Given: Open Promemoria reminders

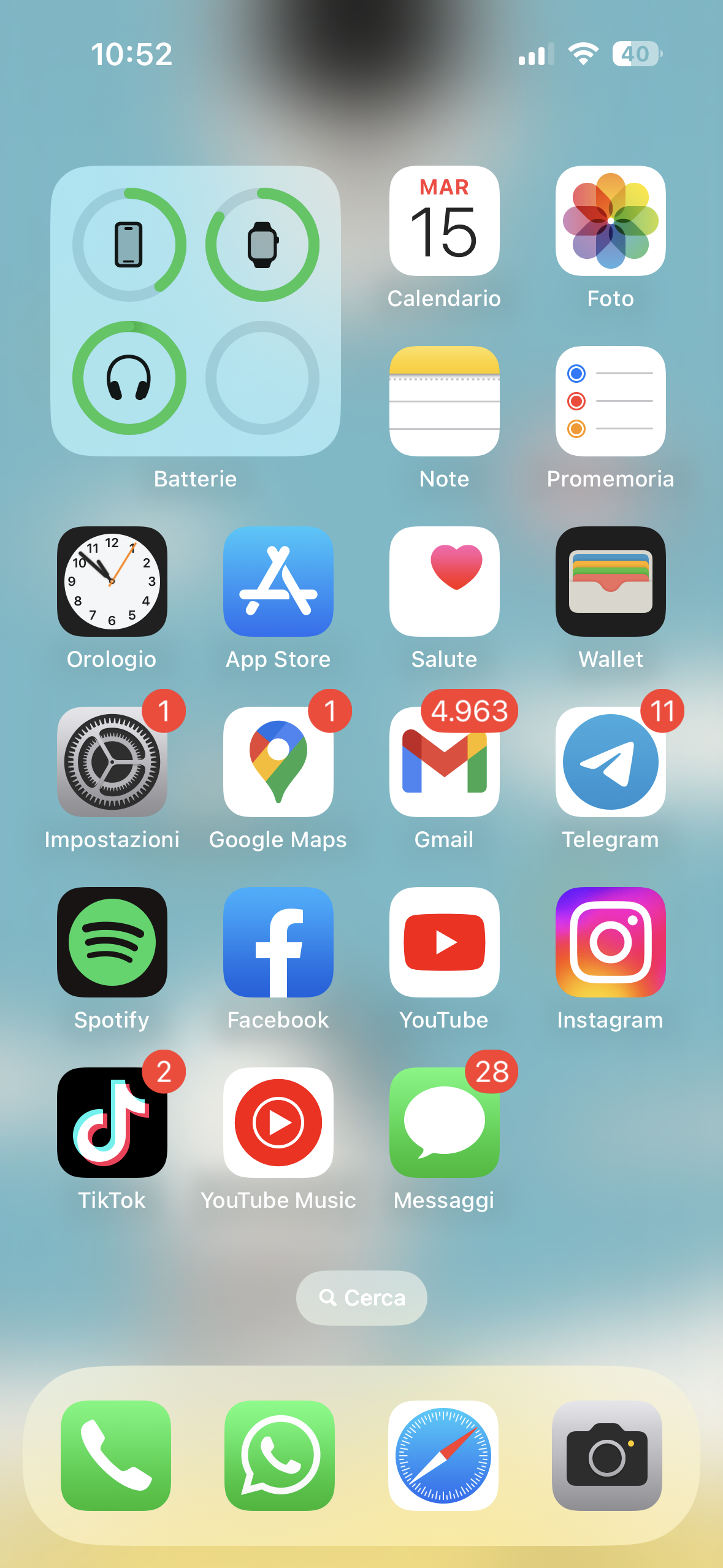Looking at the screenshot, I should tap(611, 401).
